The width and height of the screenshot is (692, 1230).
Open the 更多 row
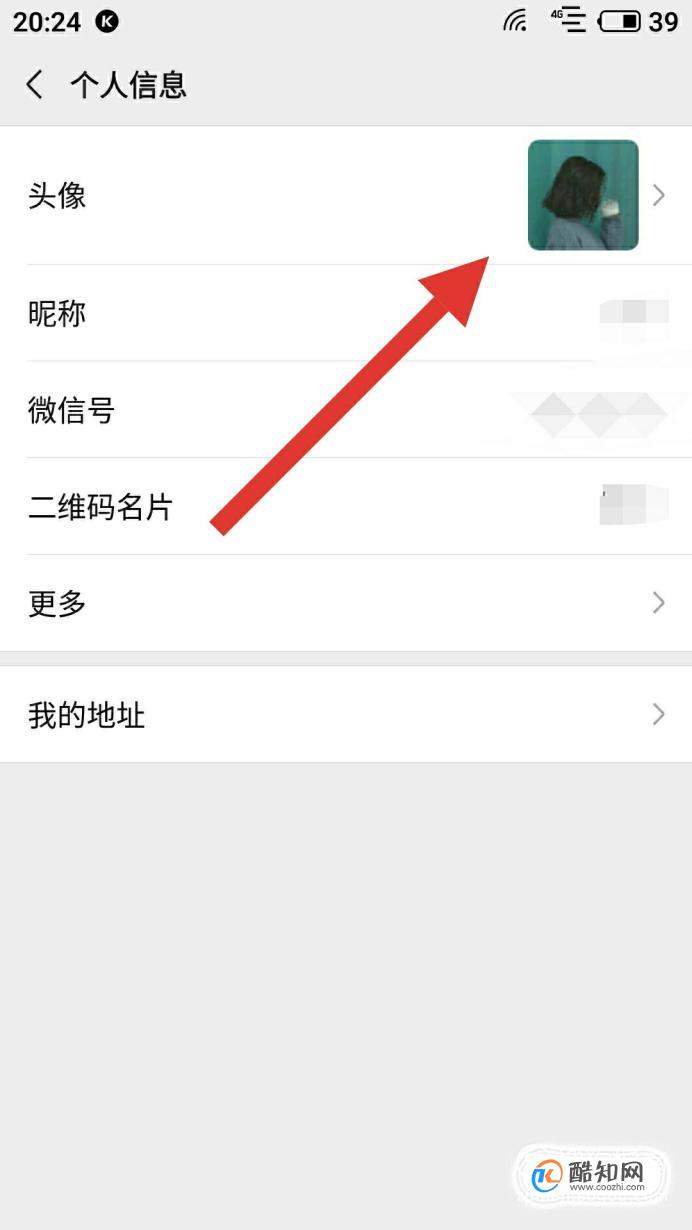coord(346,603)
